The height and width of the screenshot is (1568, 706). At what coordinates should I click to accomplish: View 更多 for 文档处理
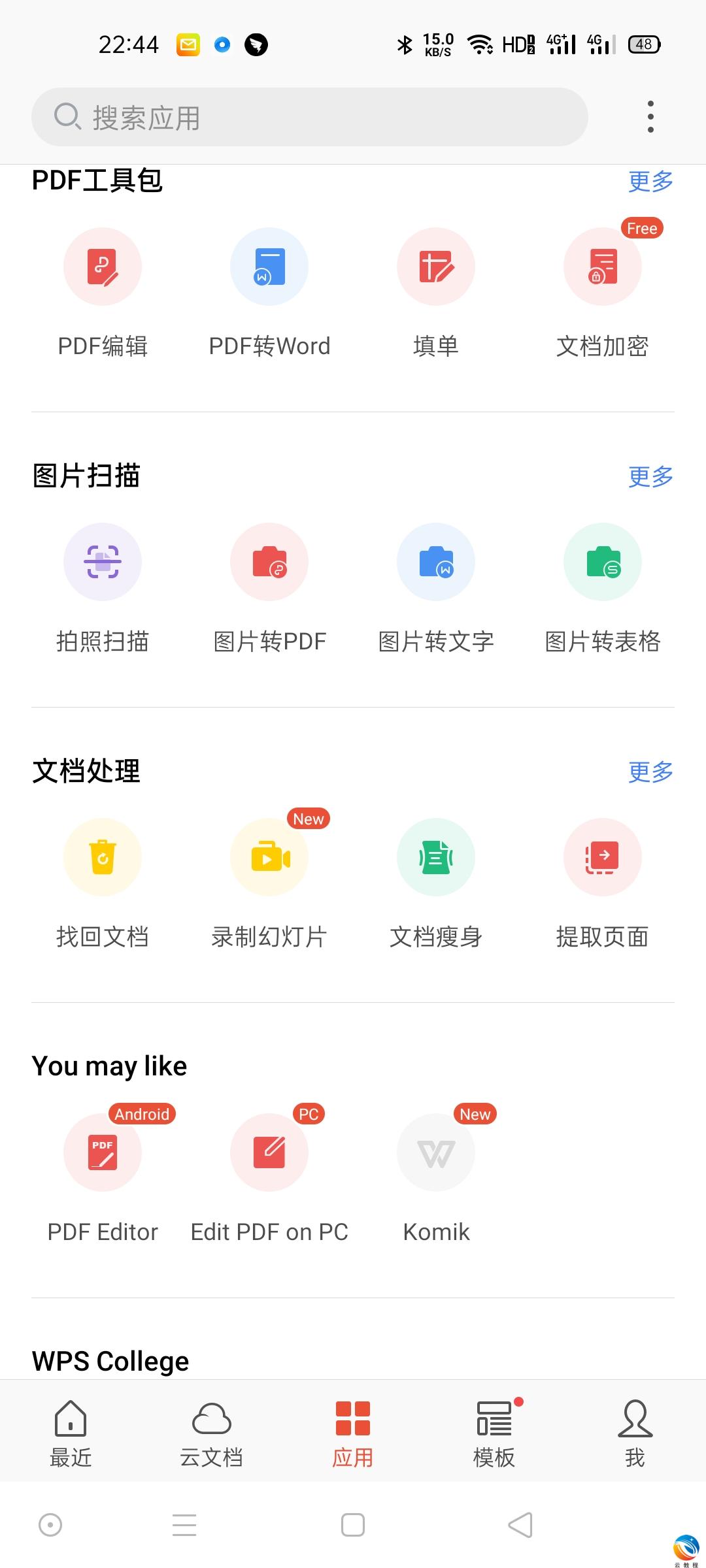650,772
